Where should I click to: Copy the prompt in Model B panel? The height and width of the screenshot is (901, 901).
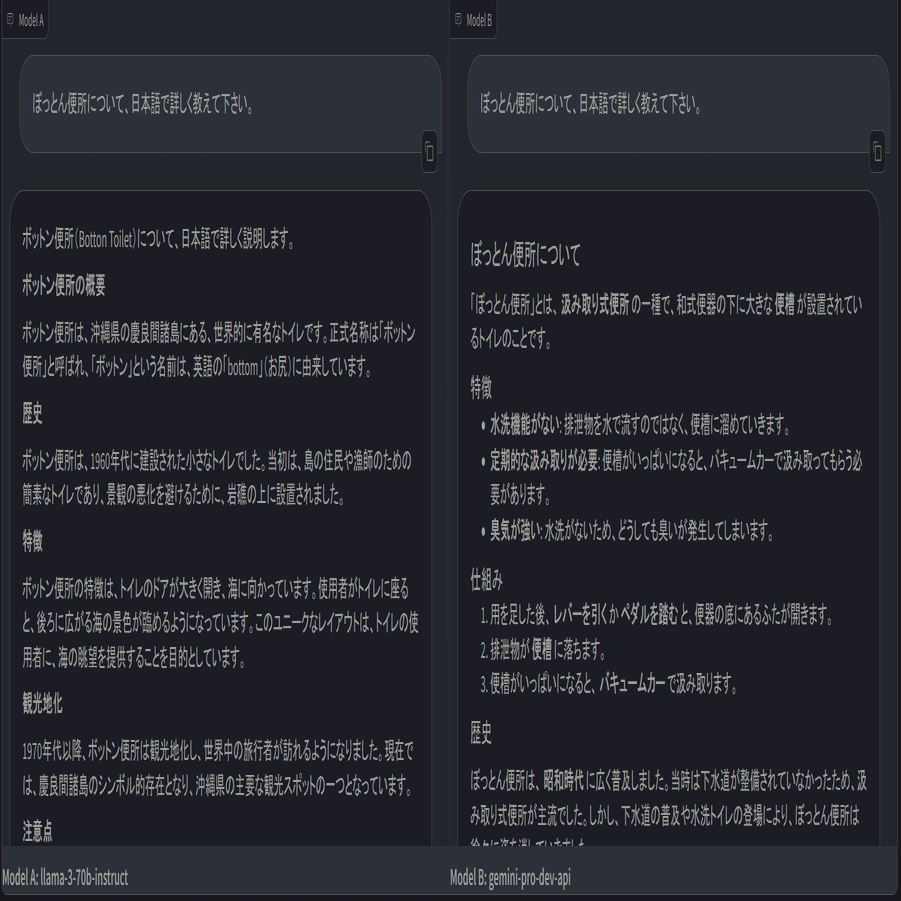[x=877, y=152]
